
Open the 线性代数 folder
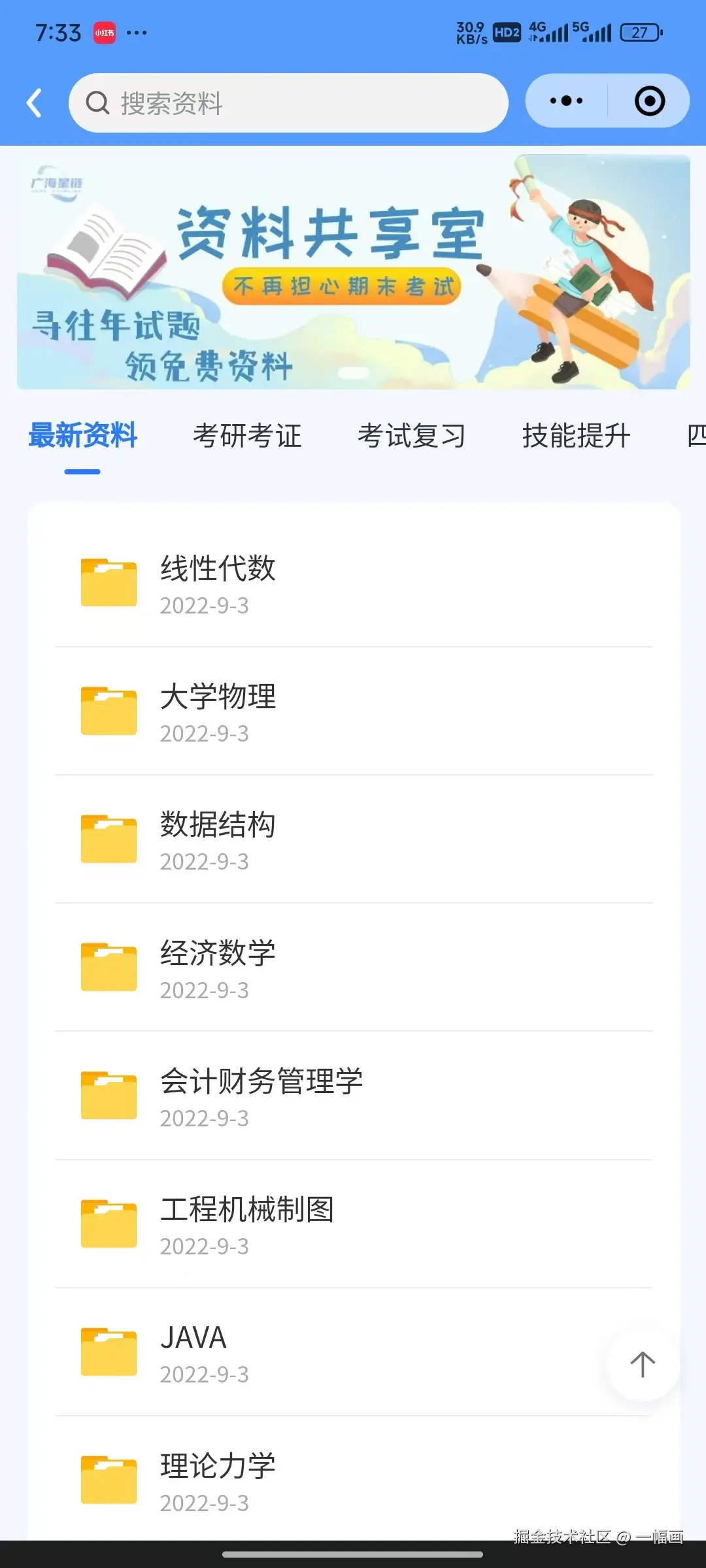353,583
